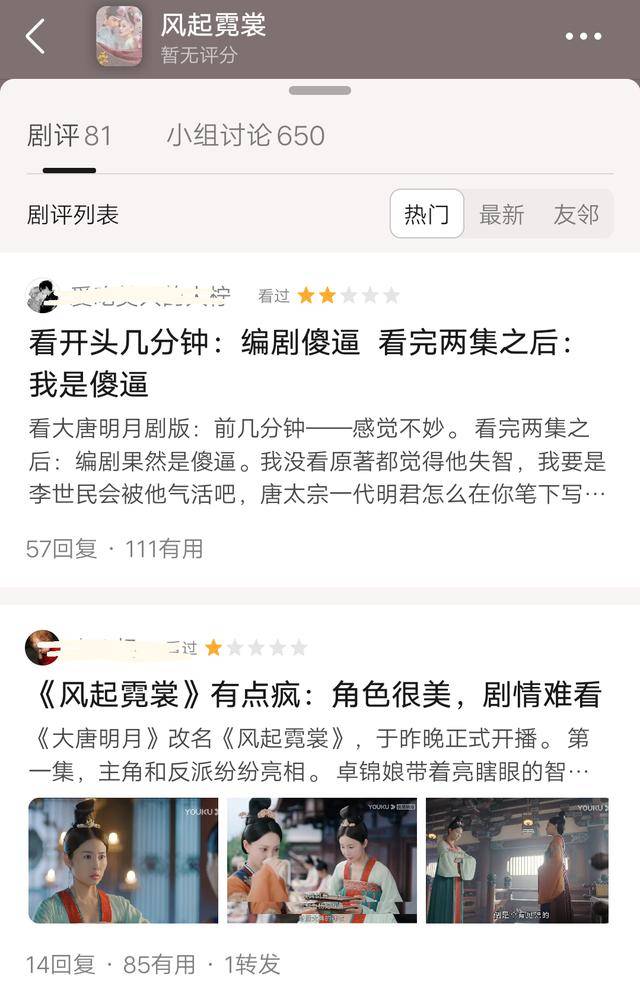
Task: Open the first screenshot of the woman in orange
Action: click(123, 860)
